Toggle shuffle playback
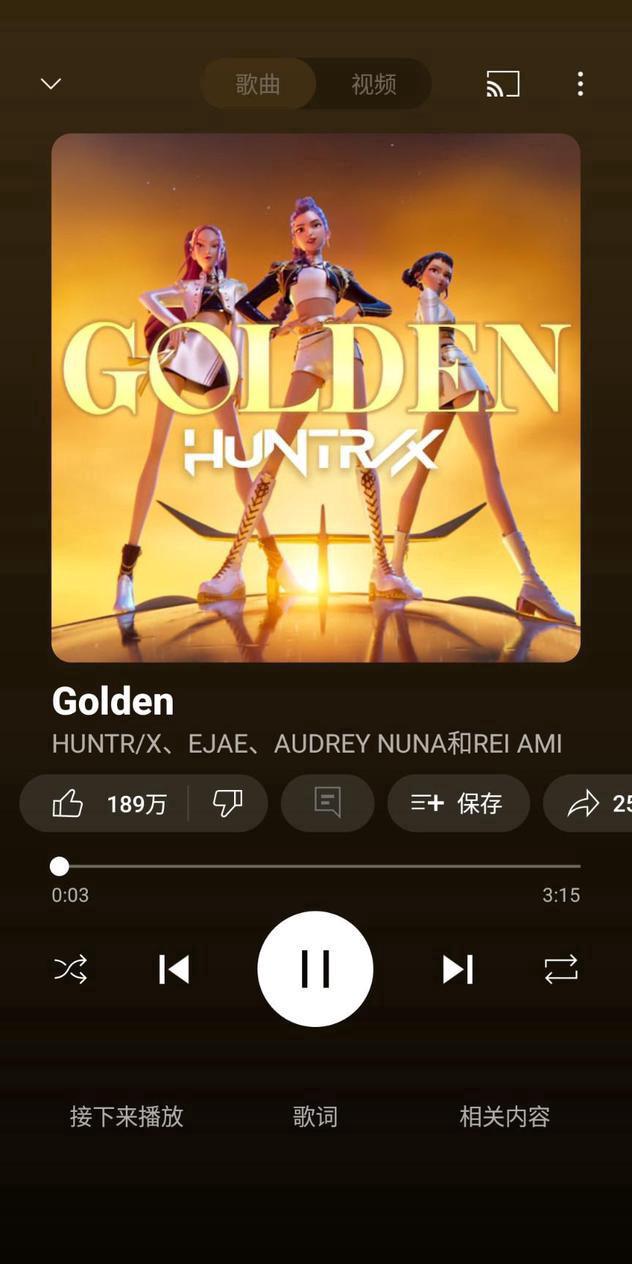 (x=70, y=969)
